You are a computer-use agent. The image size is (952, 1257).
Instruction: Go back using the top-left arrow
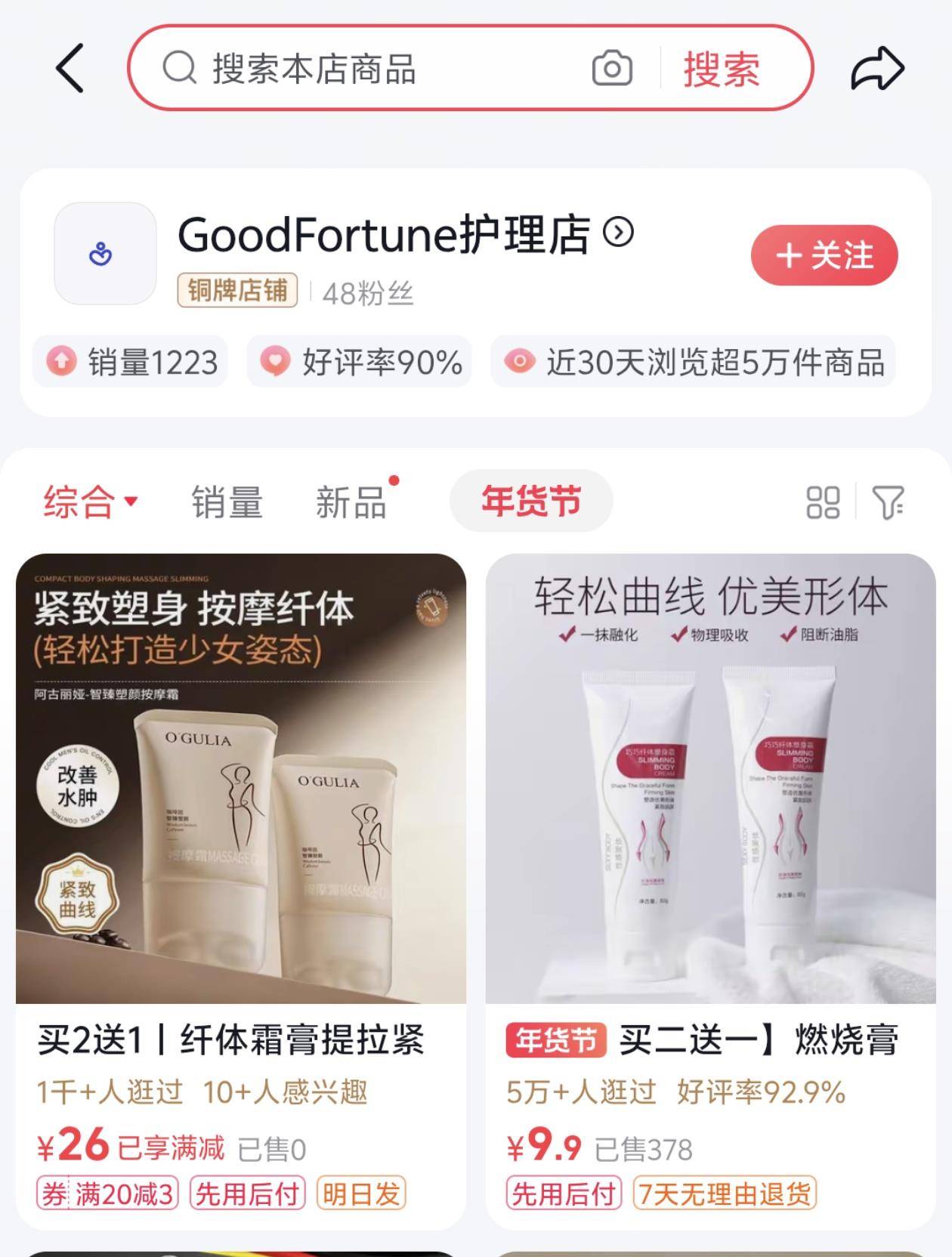point(70,68)
